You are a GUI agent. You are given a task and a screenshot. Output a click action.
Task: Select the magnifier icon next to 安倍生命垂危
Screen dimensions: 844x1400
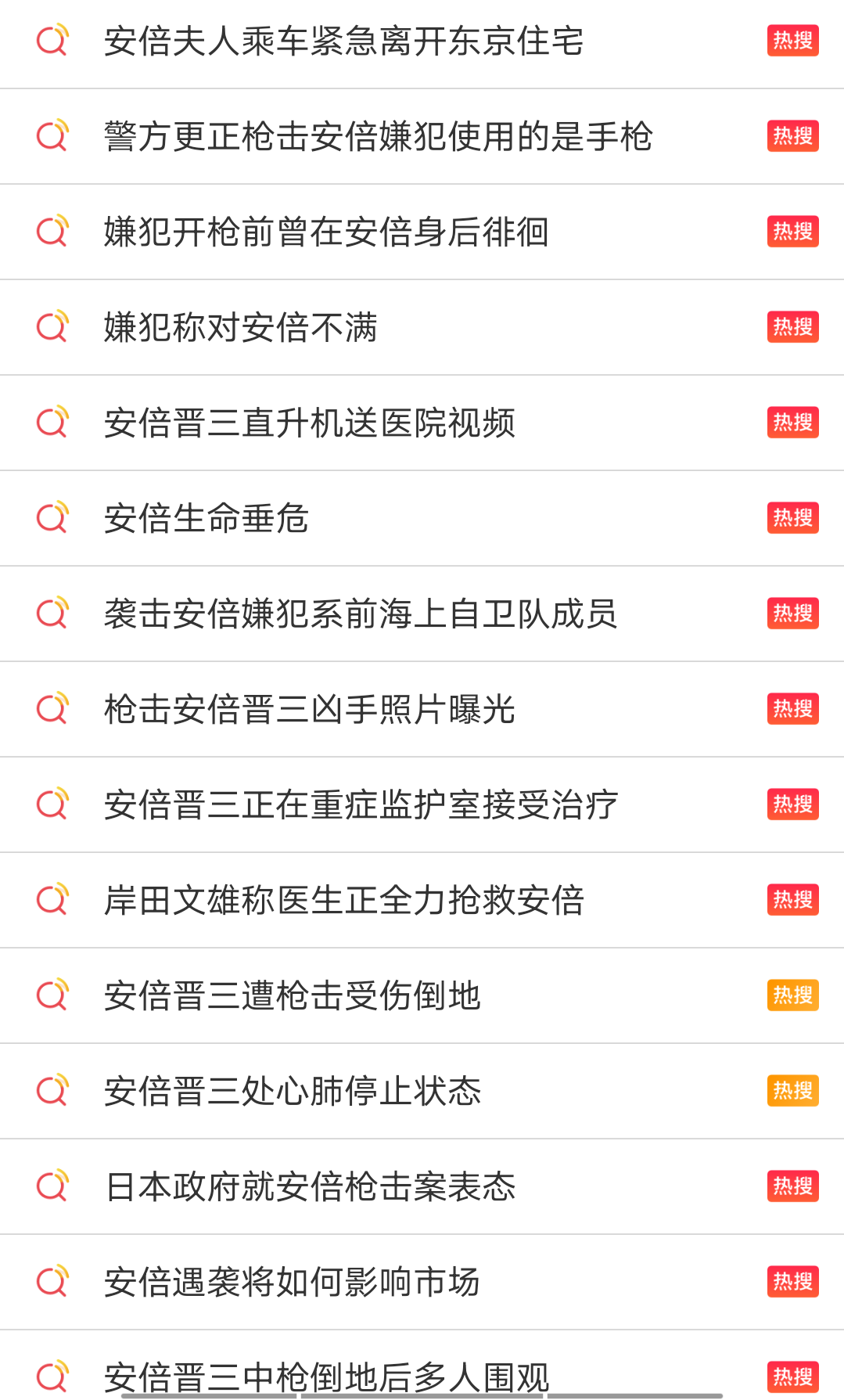52,517
